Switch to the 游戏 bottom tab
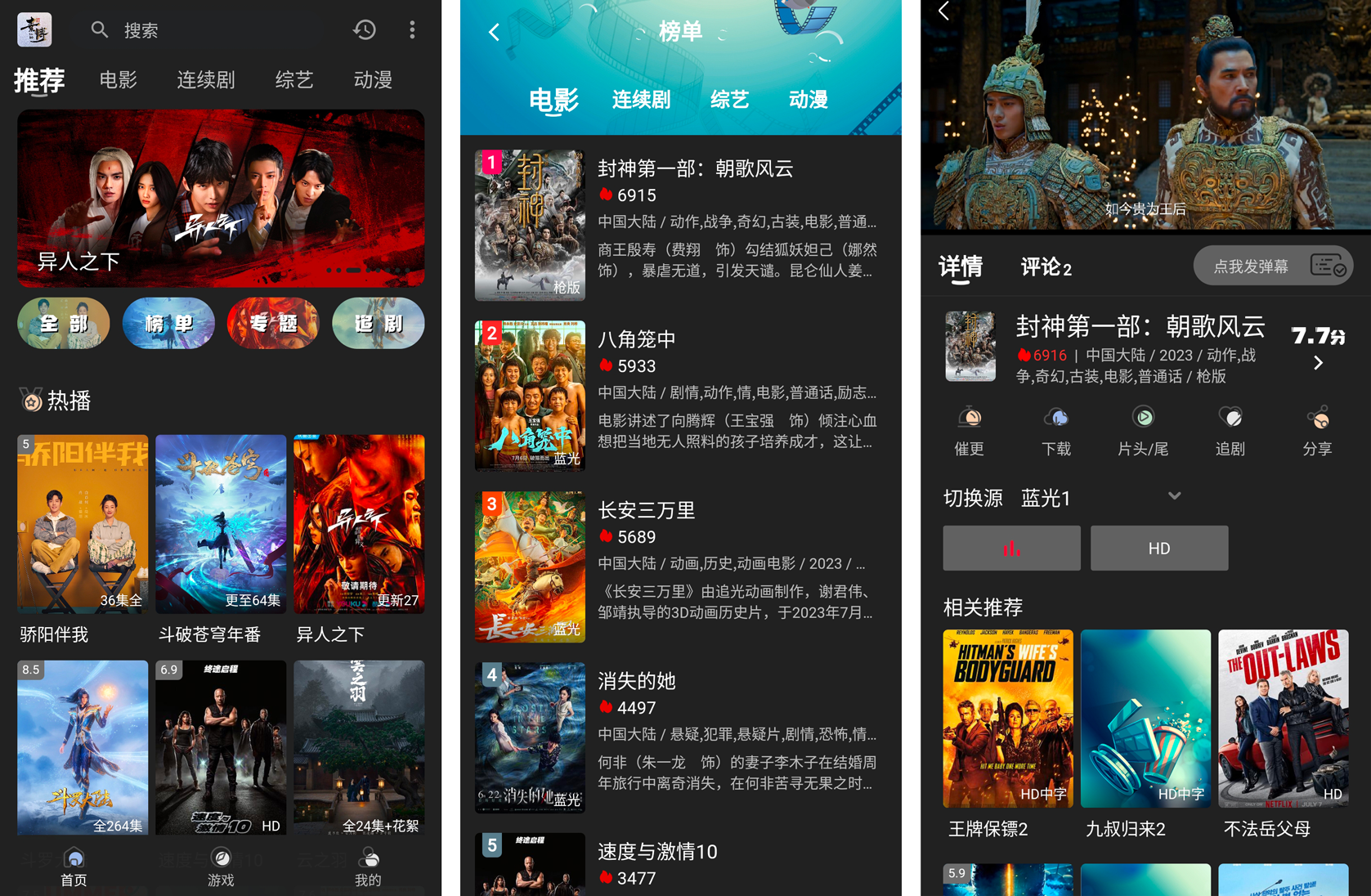This screenshot has width=1371, height=896. [x=221, y=867]
